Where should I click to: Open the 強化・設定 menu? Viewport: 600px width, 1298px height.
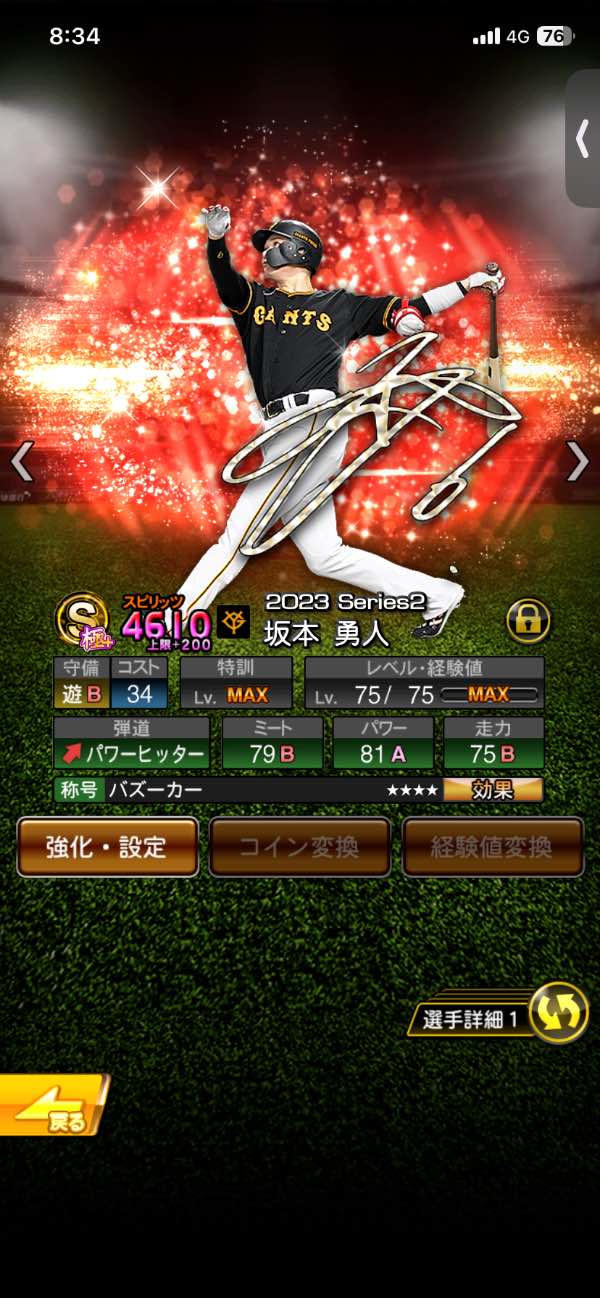pos(107,847)
